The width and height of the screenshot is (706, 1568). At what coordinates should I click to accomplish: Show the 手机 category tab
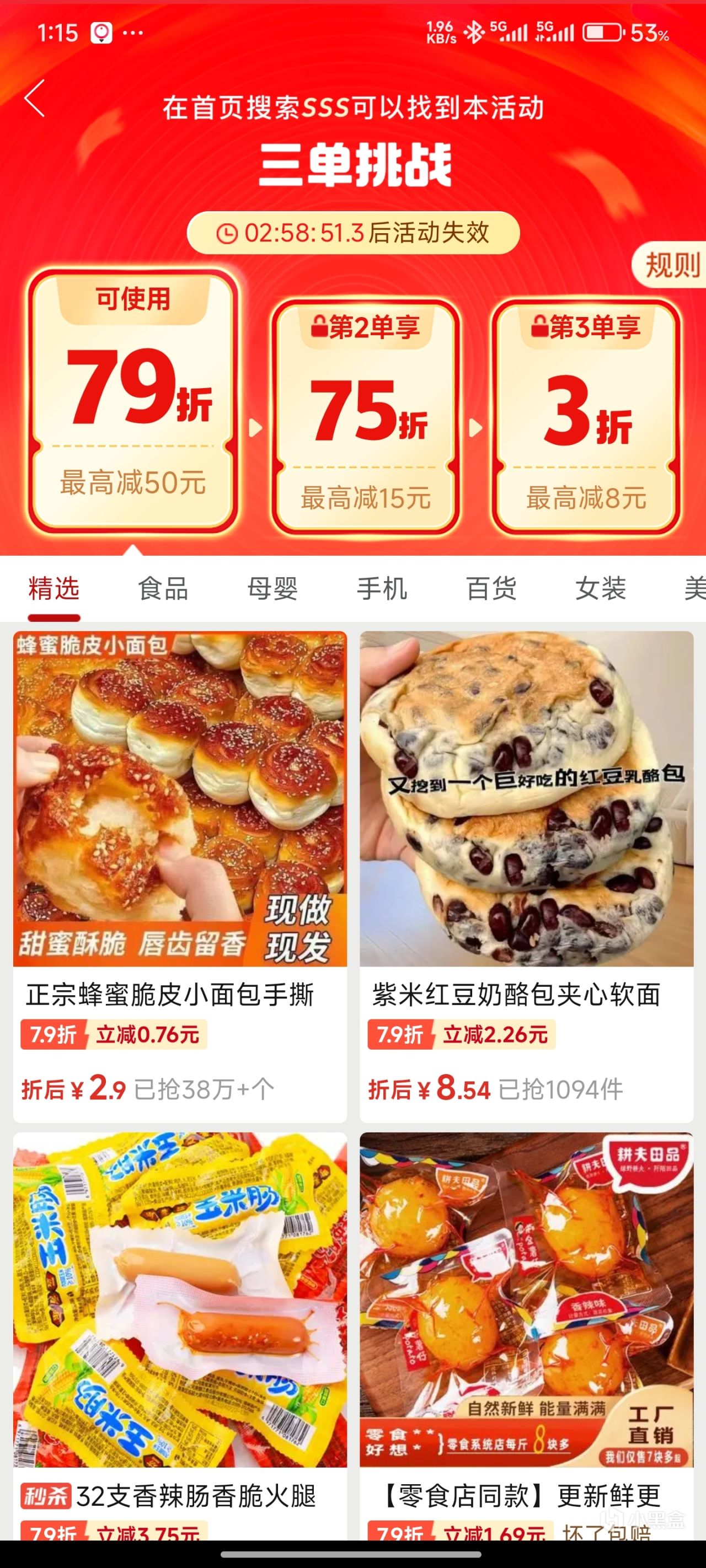tap(382, 589)
